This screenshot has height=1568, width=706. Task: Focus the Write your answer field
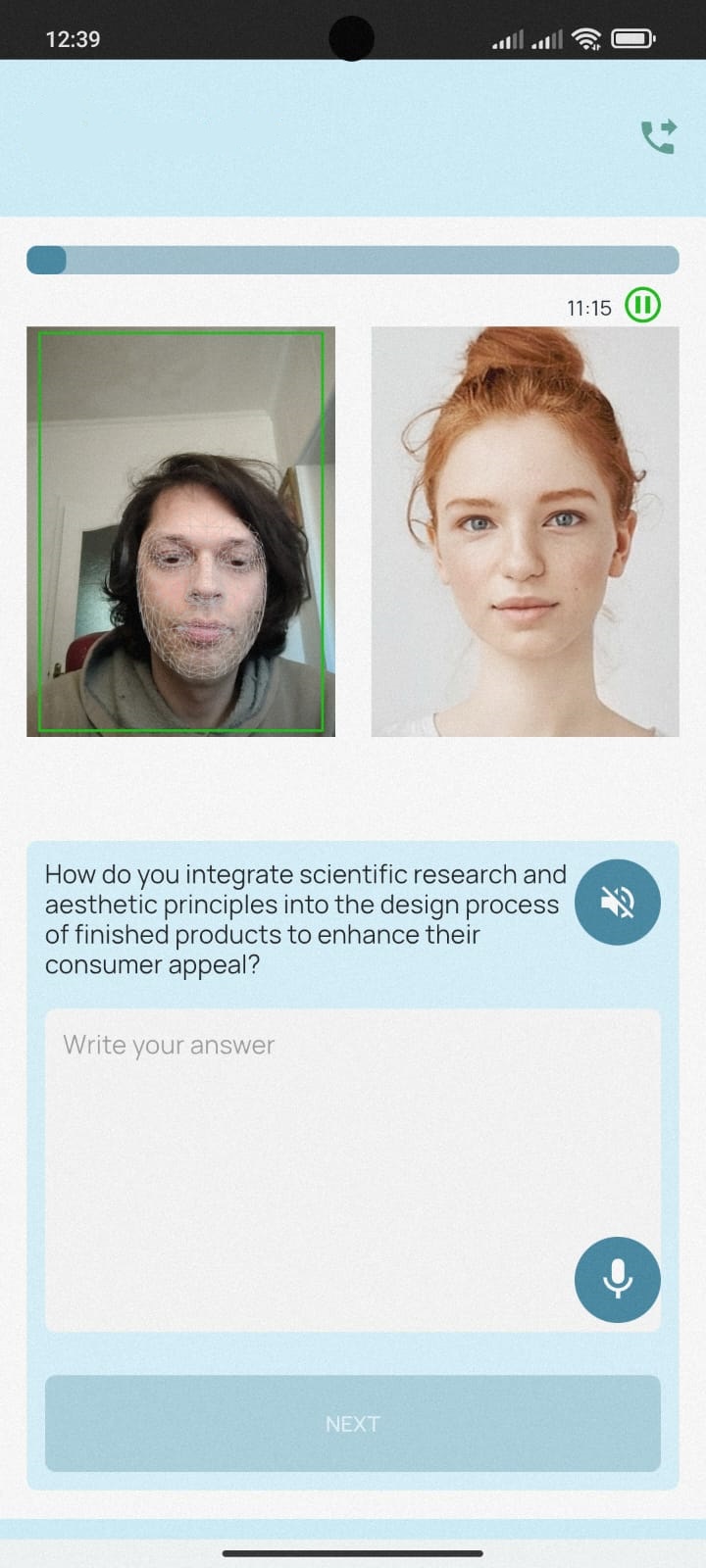[352, 1169]
